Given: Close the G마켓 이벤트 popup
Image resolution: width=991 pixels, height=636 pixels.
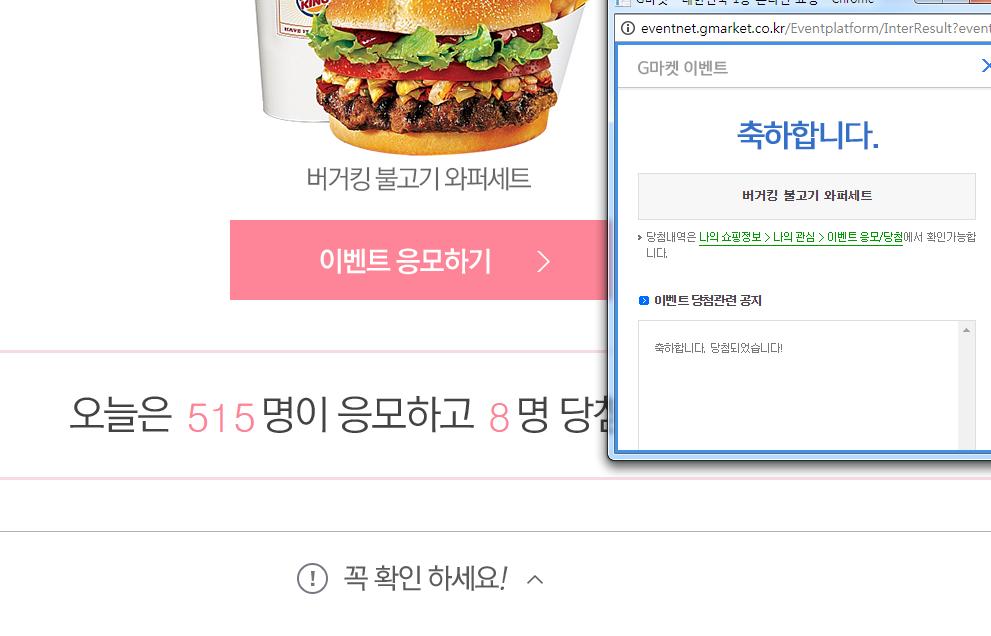Looking at the screenshot, I should tap(985, 66).
